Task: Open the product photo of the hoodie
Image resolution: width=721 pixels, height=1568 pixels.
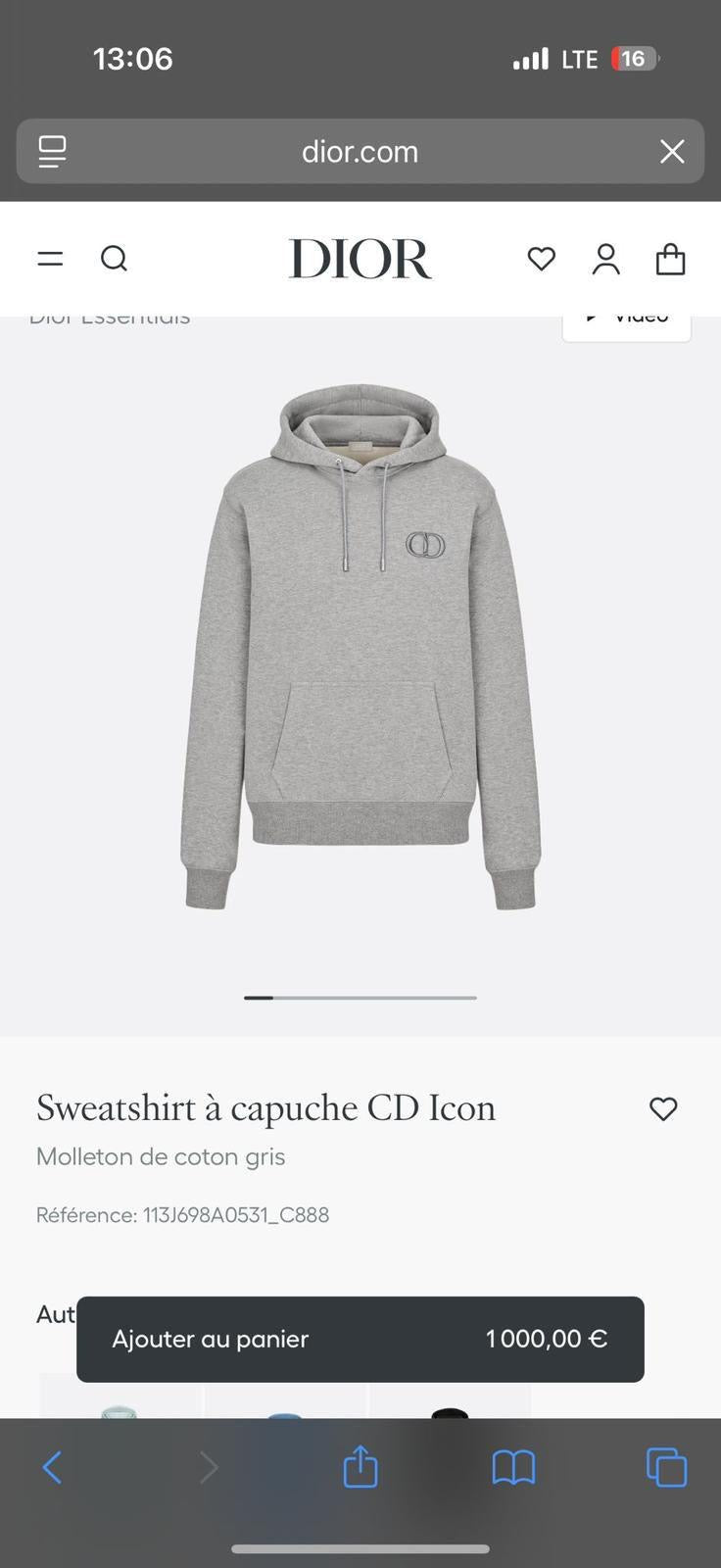Action: (360, 647)
